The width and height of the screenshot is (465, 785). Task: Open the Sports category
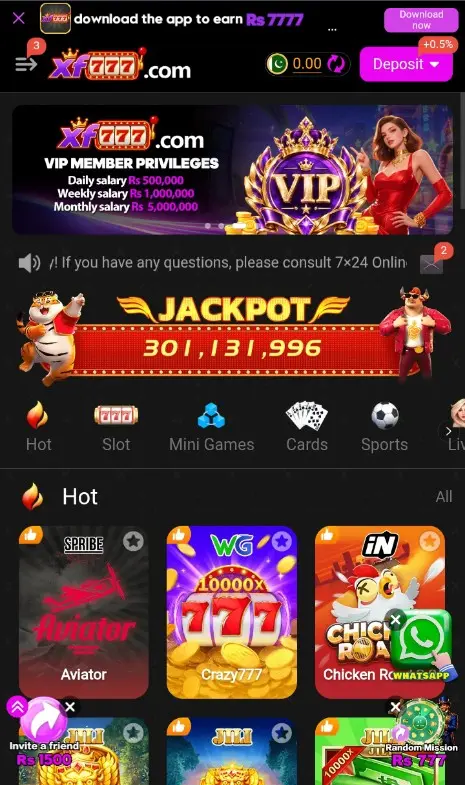384,428
